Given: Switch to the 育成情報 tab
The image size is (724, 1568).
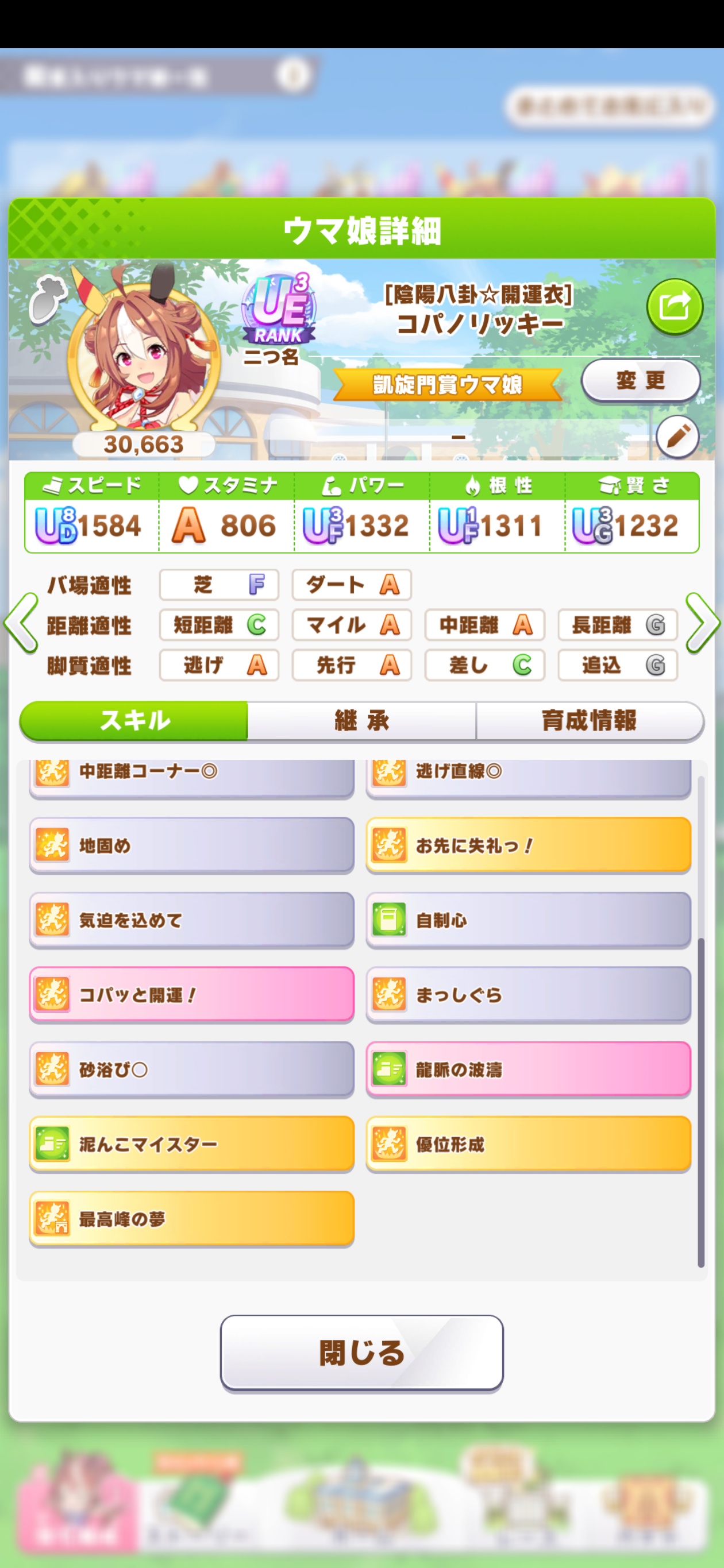Looking at the screenshot, I should pyautogui.click(x=589, y=721).
